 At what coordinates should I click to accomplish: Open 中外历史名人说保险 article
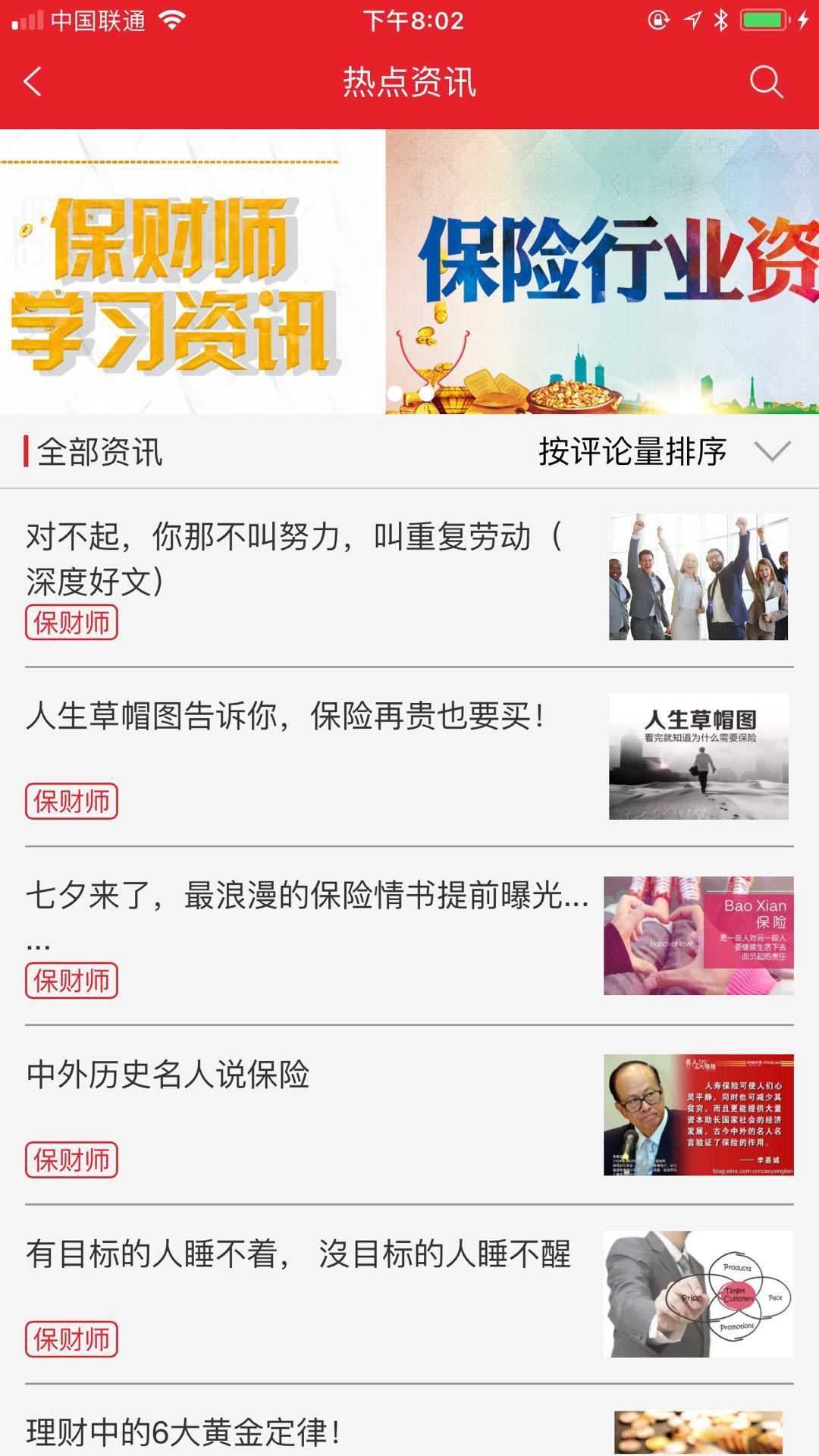[409, 1115]
